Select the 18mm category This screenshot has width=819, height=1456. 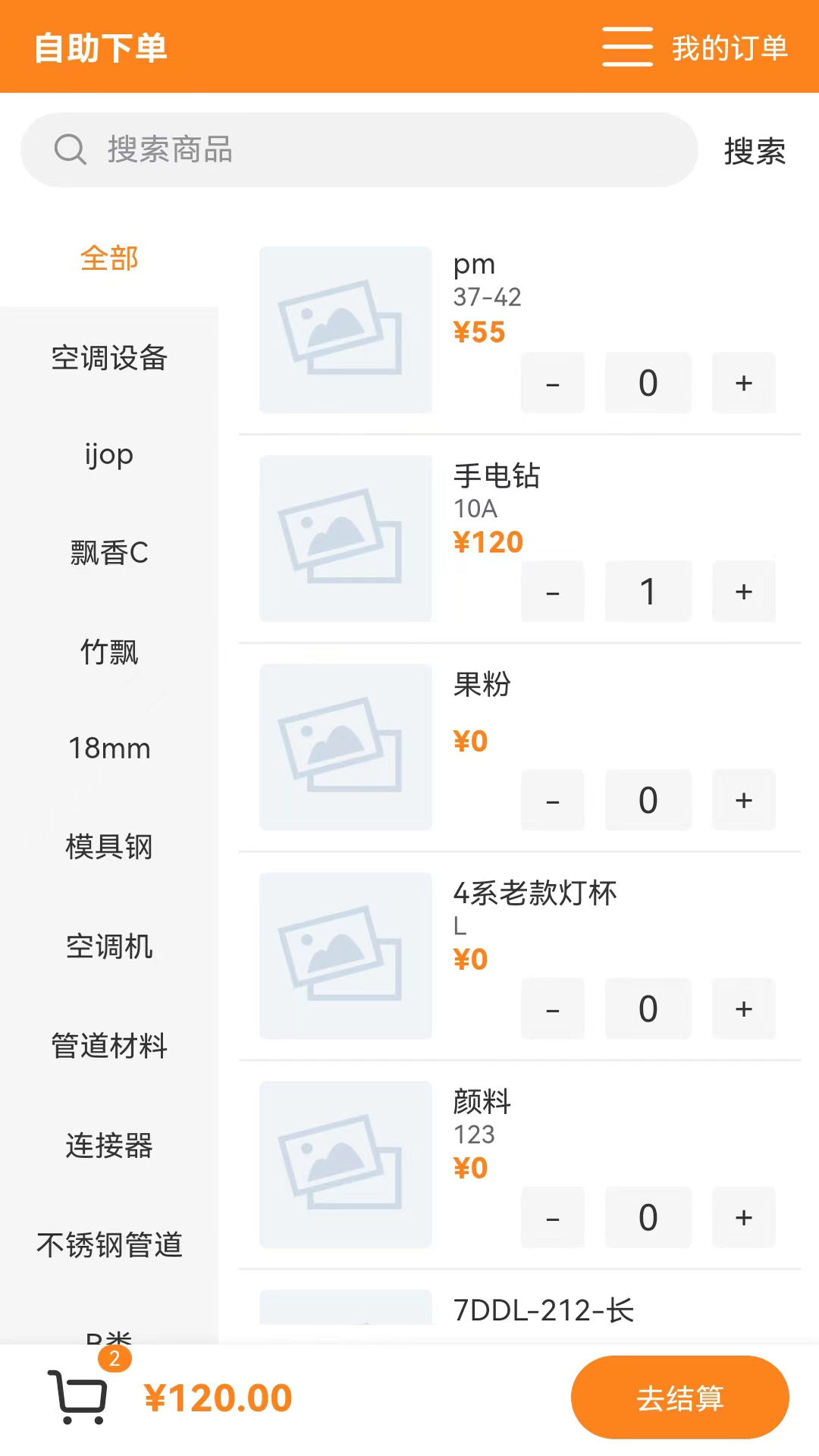tap(109, 748)
